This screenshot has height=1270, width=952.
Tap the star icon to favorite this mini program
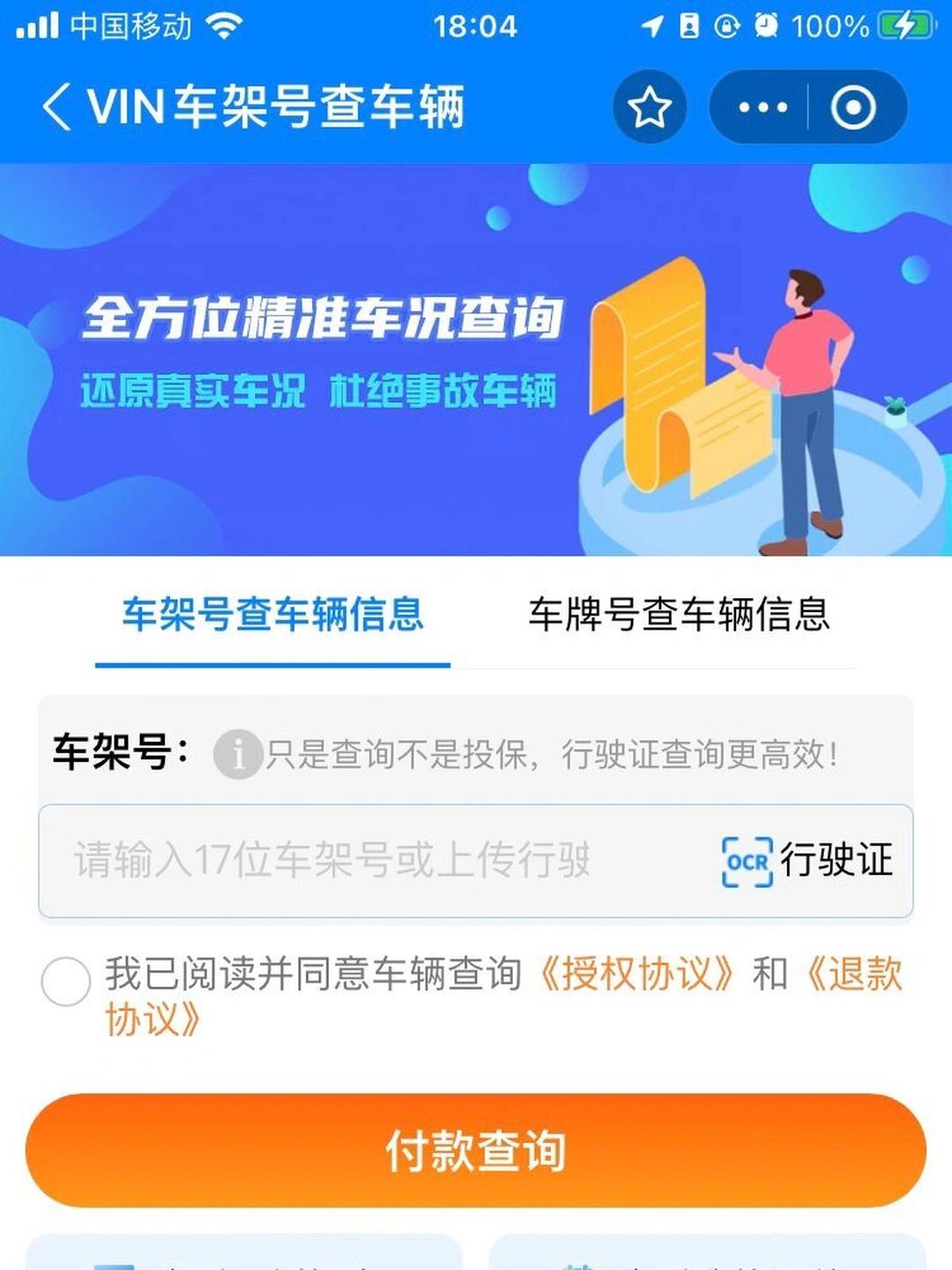coord(649,106)
